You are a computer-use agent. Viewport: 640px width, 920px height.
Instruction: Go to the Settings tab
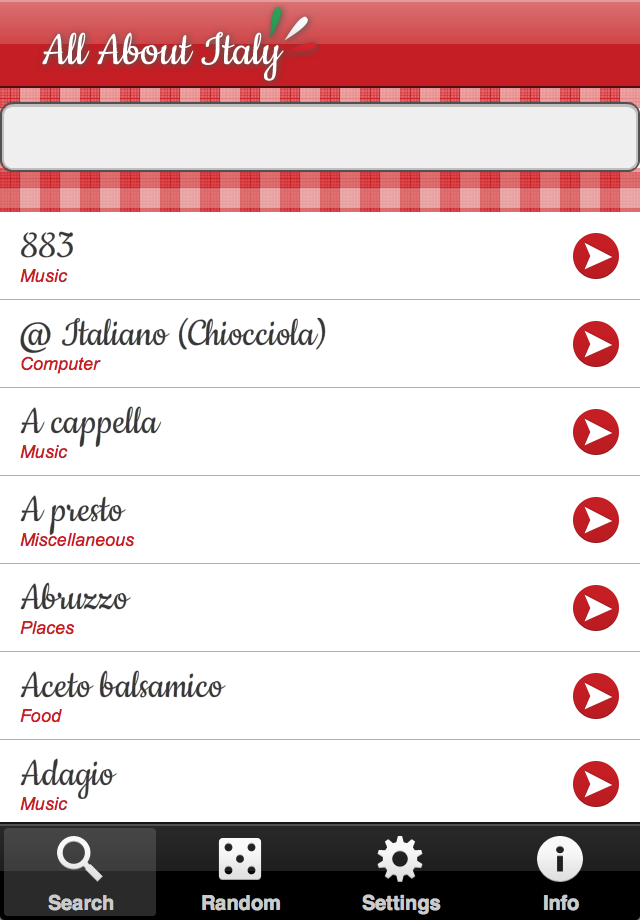pos(400,873)
